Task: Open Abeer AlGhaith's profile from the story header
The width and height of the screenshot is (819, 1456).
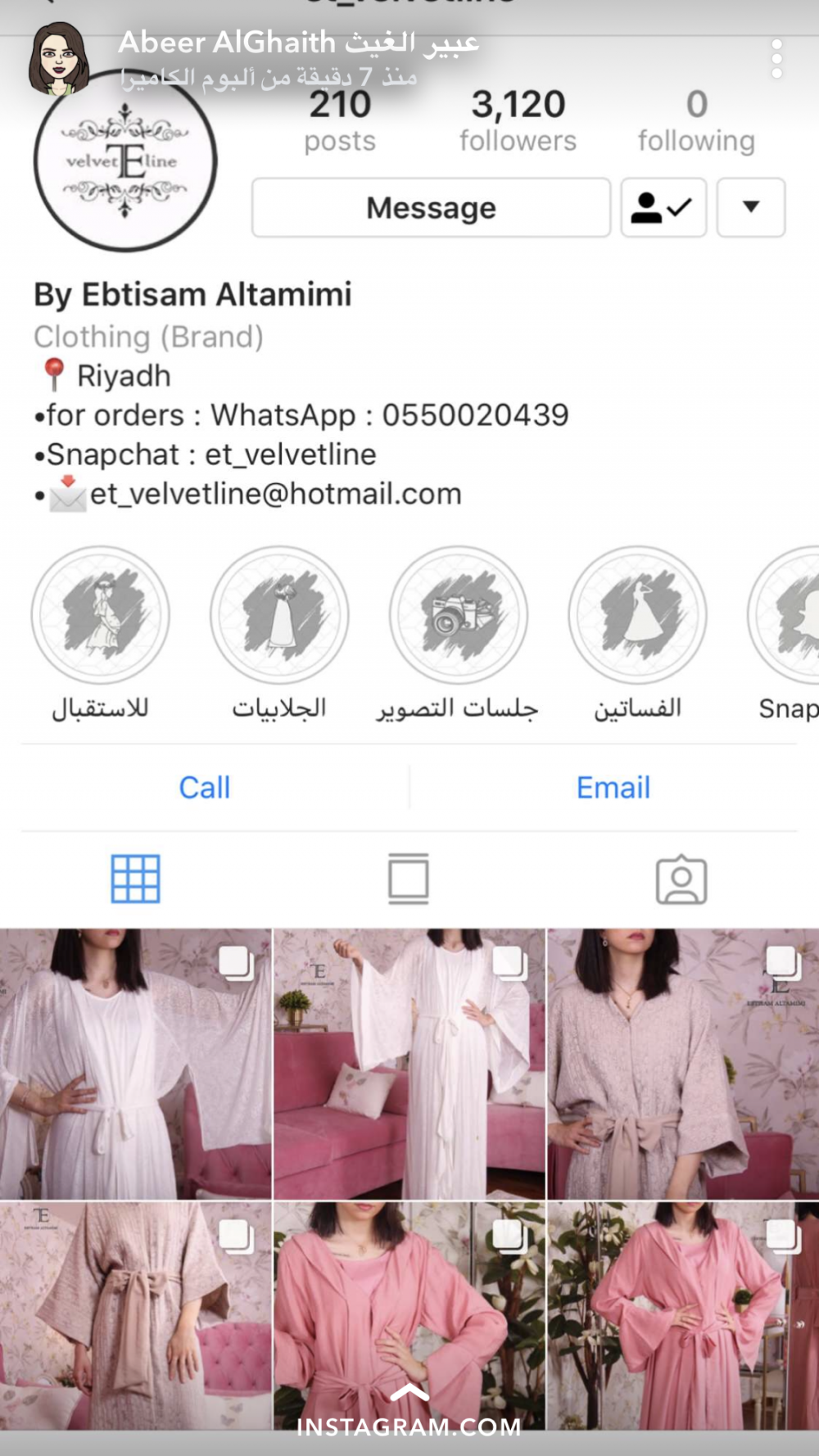Action: click(x=59, y=59)
